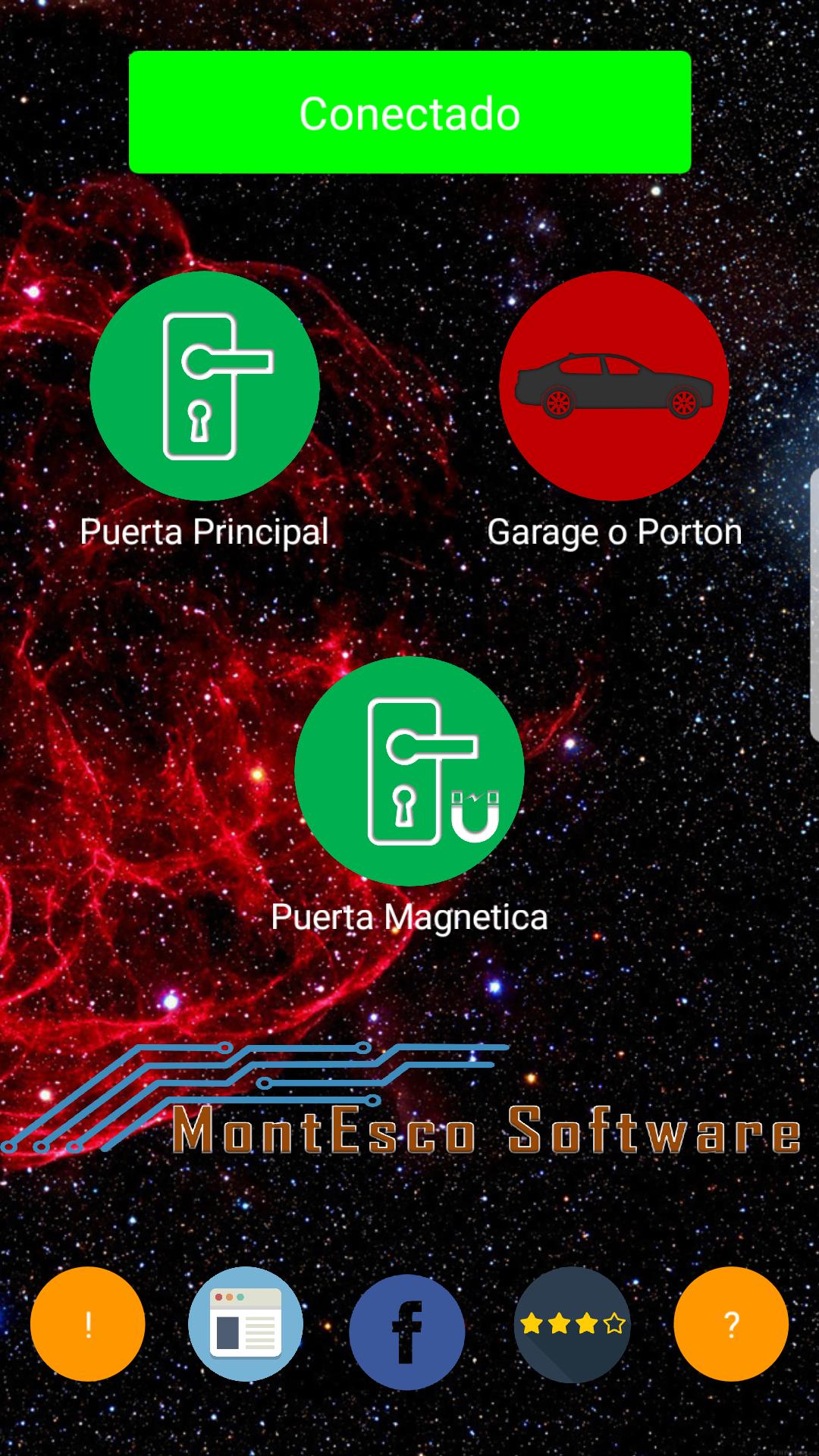Screen dimensions: 819x1456
Task: Tap the Puerta Principal text label
Action: click(205, 532)
